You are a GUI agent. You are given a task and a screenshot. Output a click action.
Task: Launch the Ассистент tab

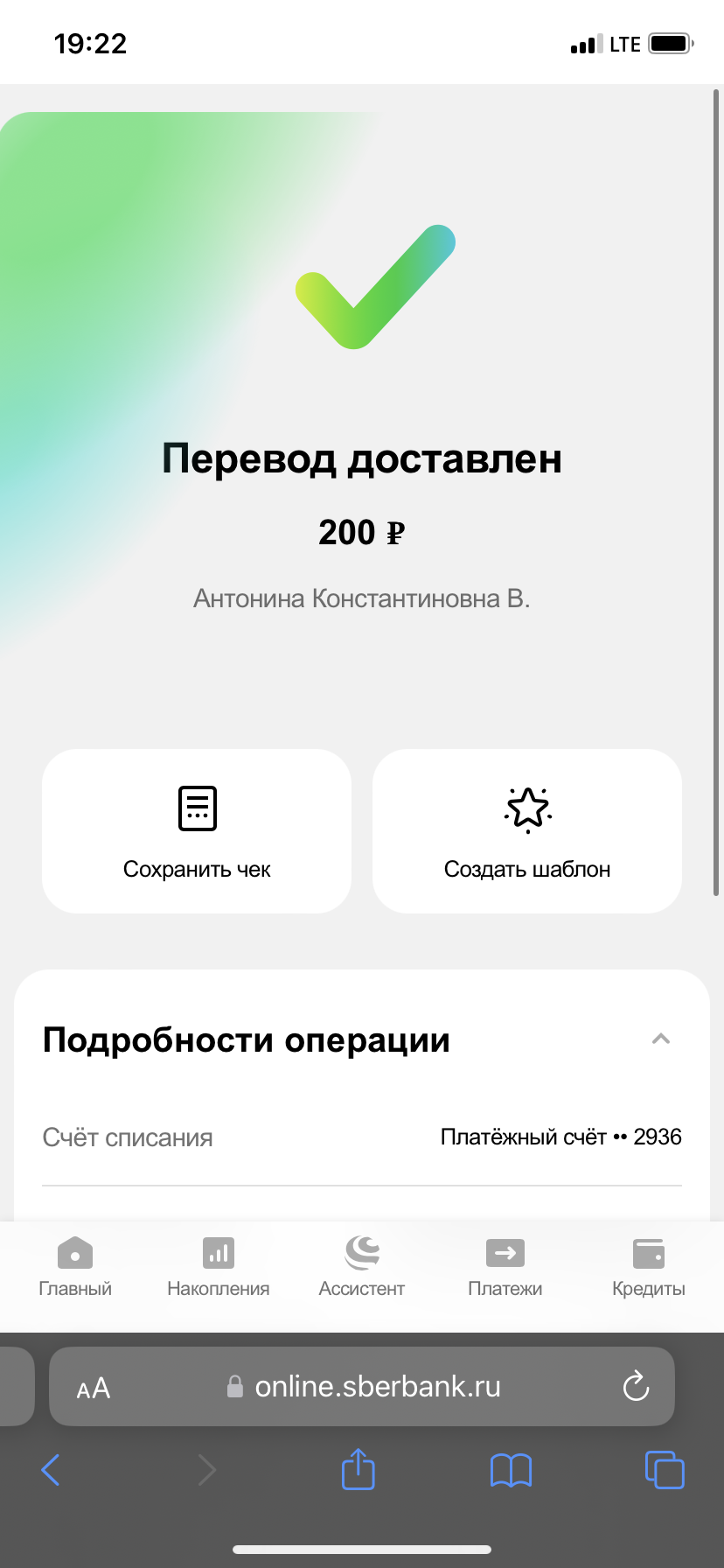pyautogui.click(x=362, y=1267)
